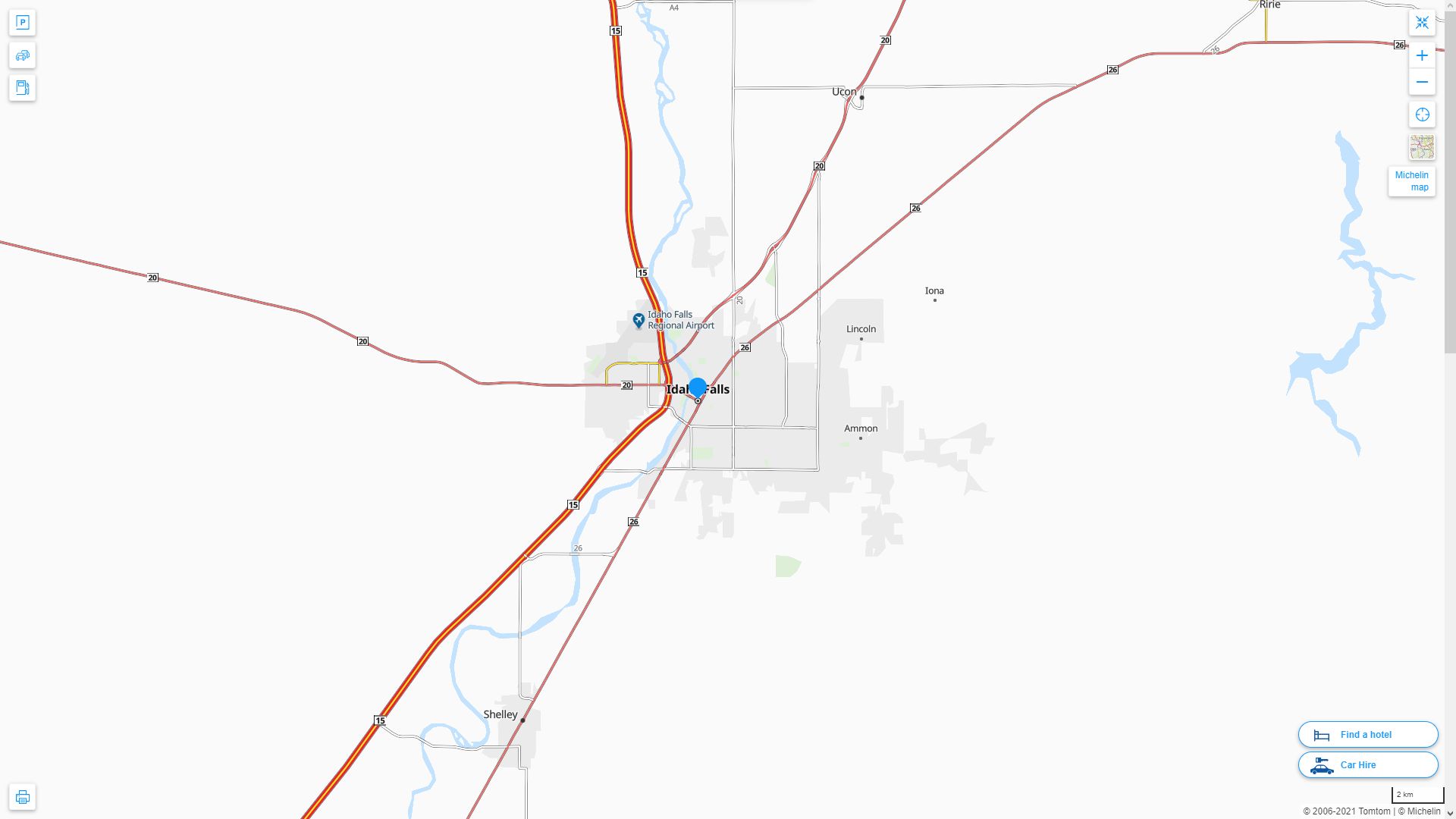Toggle the traffic layer car icon
Viewport: 1456px width, 819px height.
click(22, 55)
